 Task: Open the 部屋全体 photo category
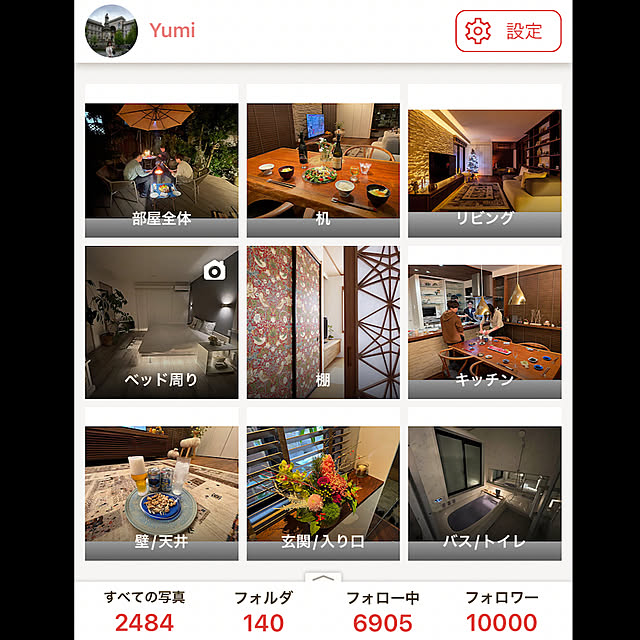[161, 161]
